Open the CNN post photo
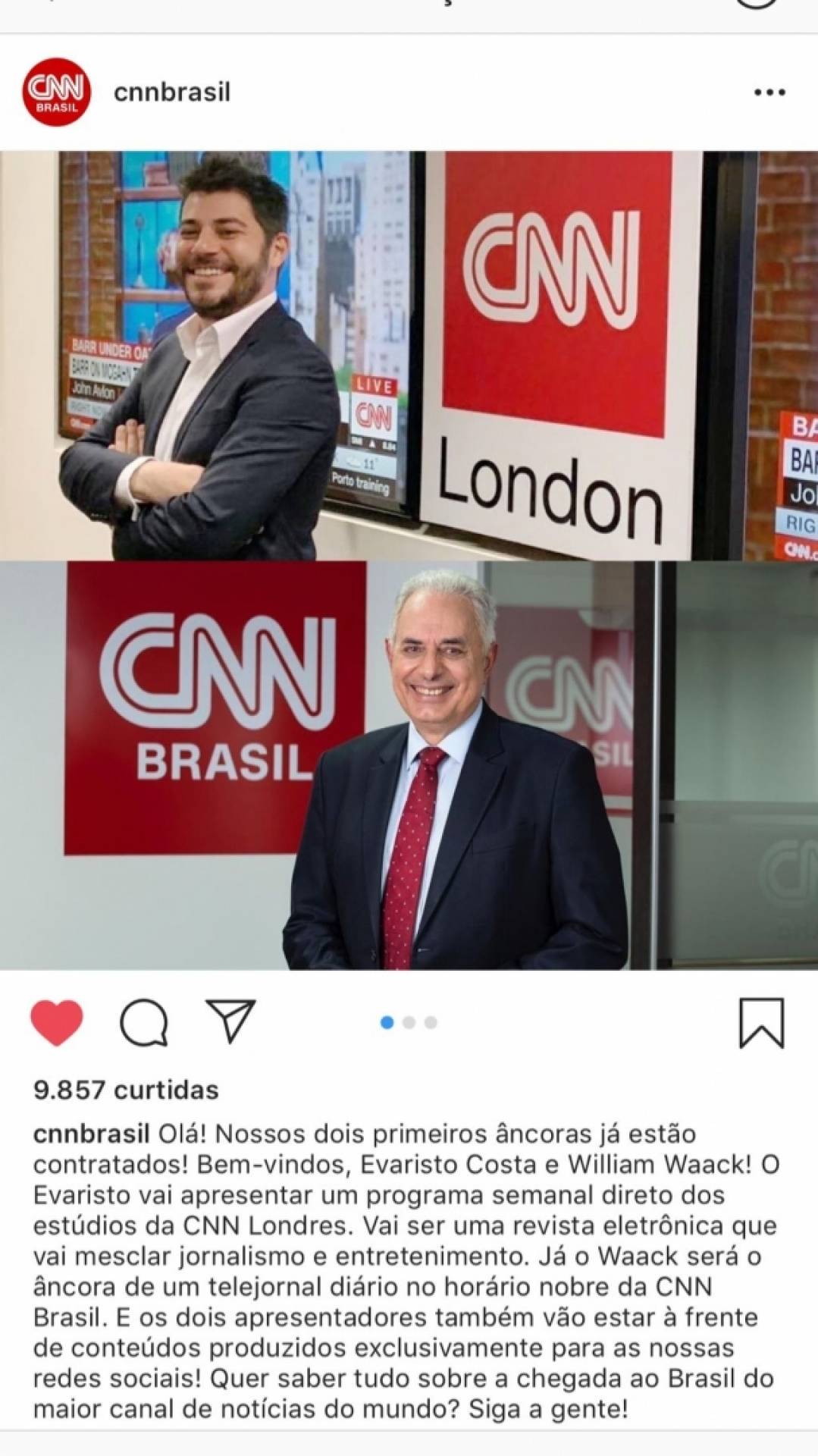The width and height of the screenshot is (818, 1456). [x=409, y=560]
